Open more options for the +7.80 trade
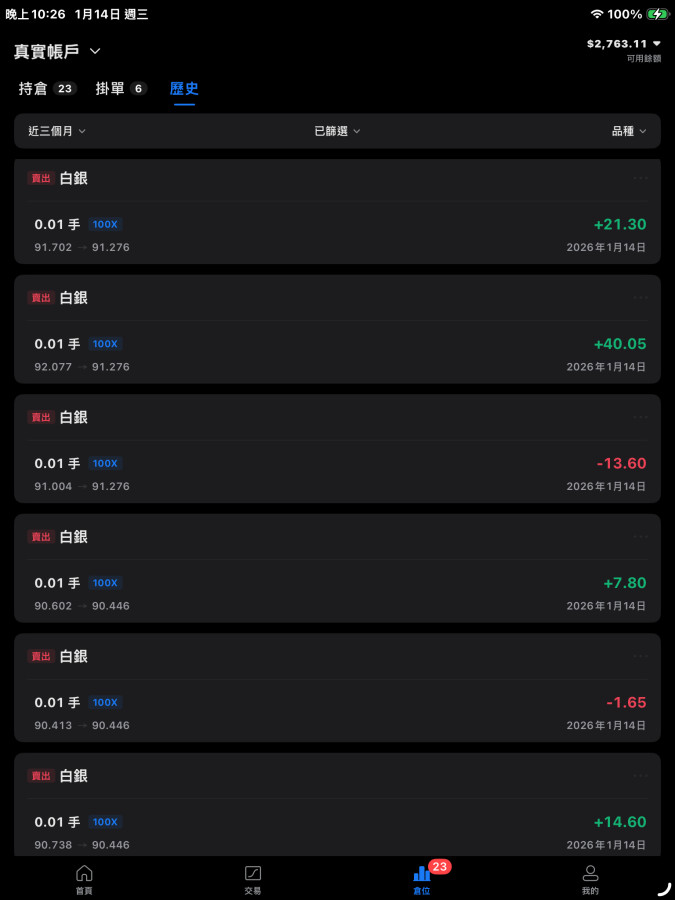Screen dimensions: 675x900 pos(640,537)
